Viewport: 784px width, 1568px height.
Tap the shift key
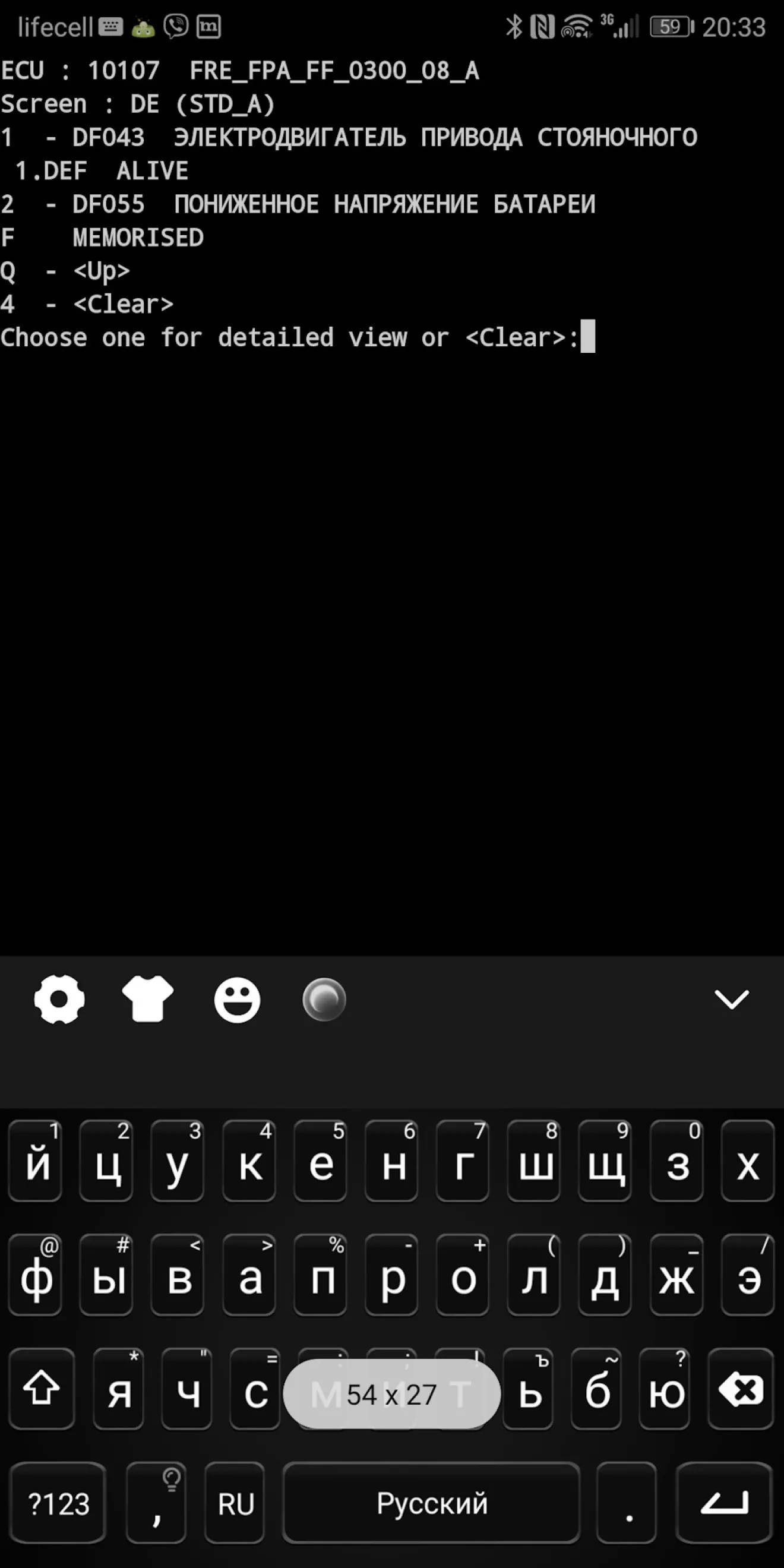click(42, 1389)
